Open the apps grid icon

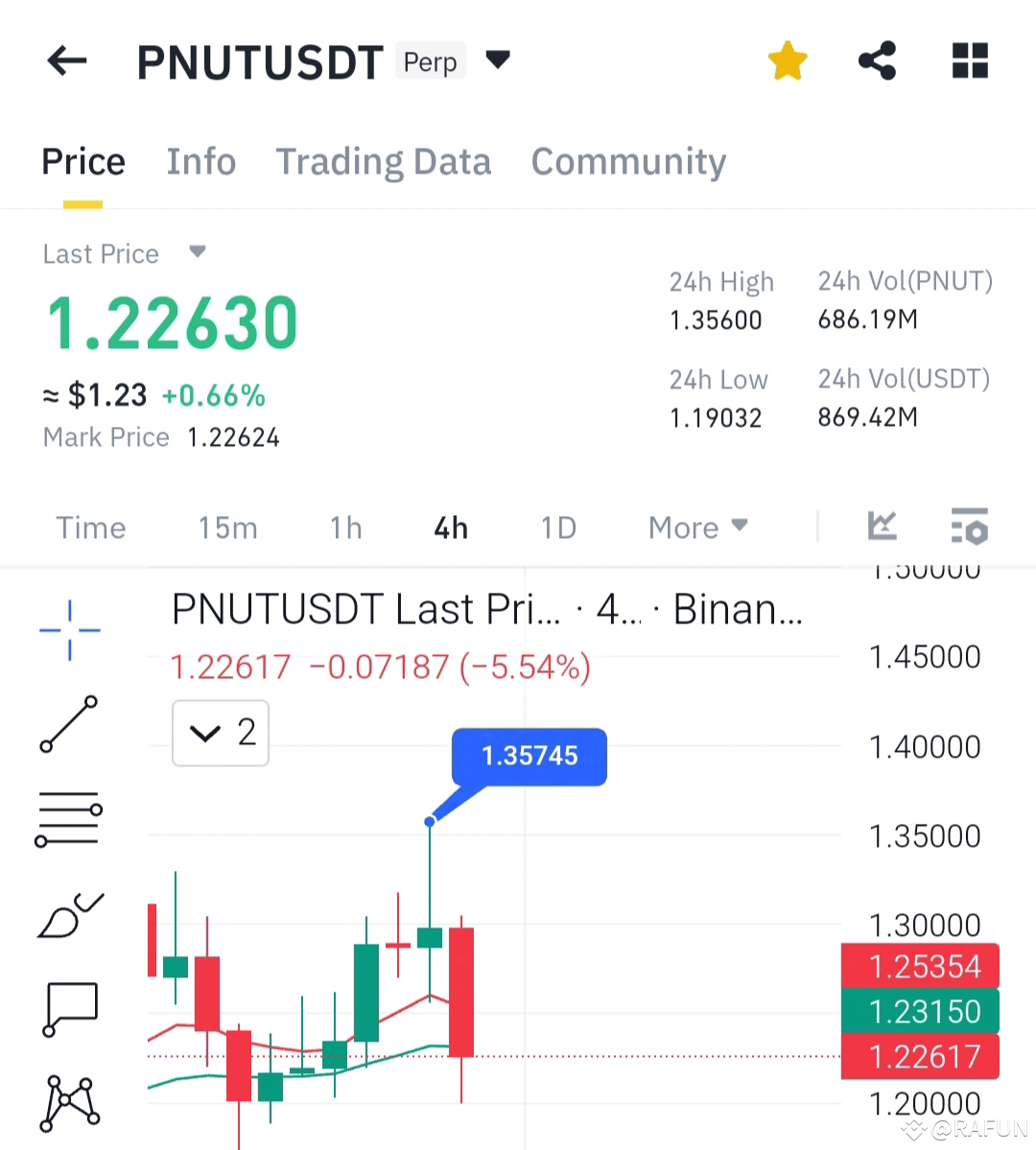click(969, 59)
